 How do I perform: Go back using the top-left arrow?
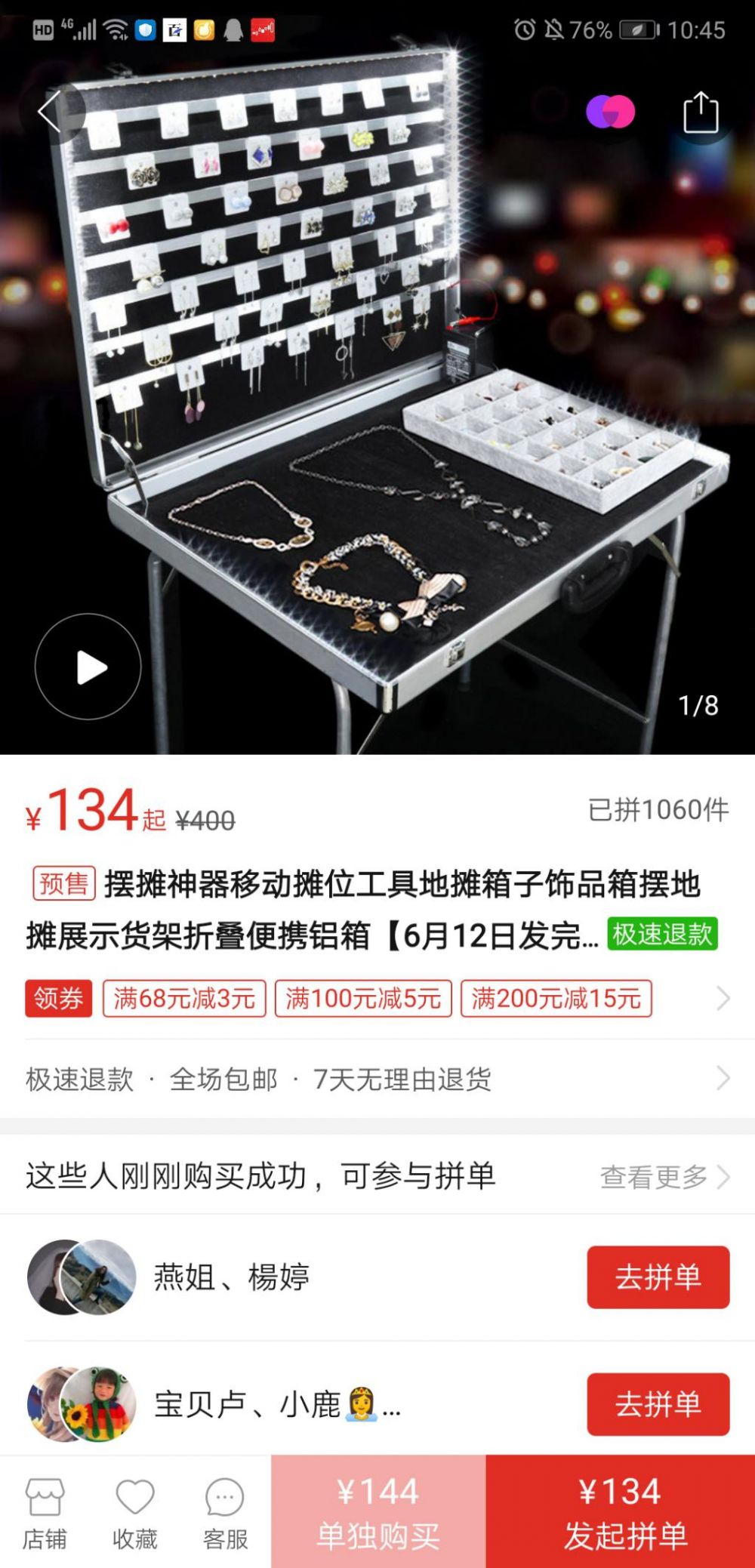tap(51, 112)
